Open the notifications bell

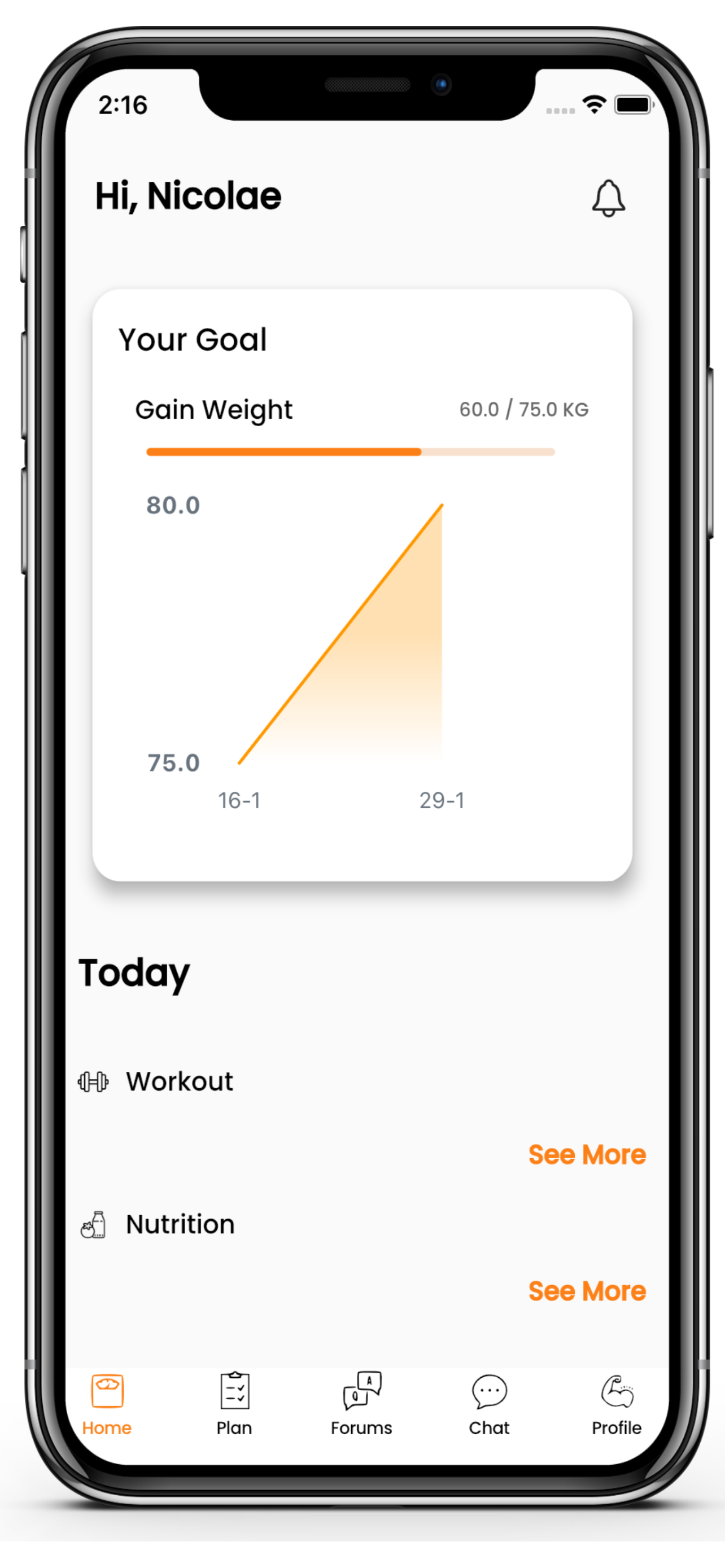(x=608, y=198)
